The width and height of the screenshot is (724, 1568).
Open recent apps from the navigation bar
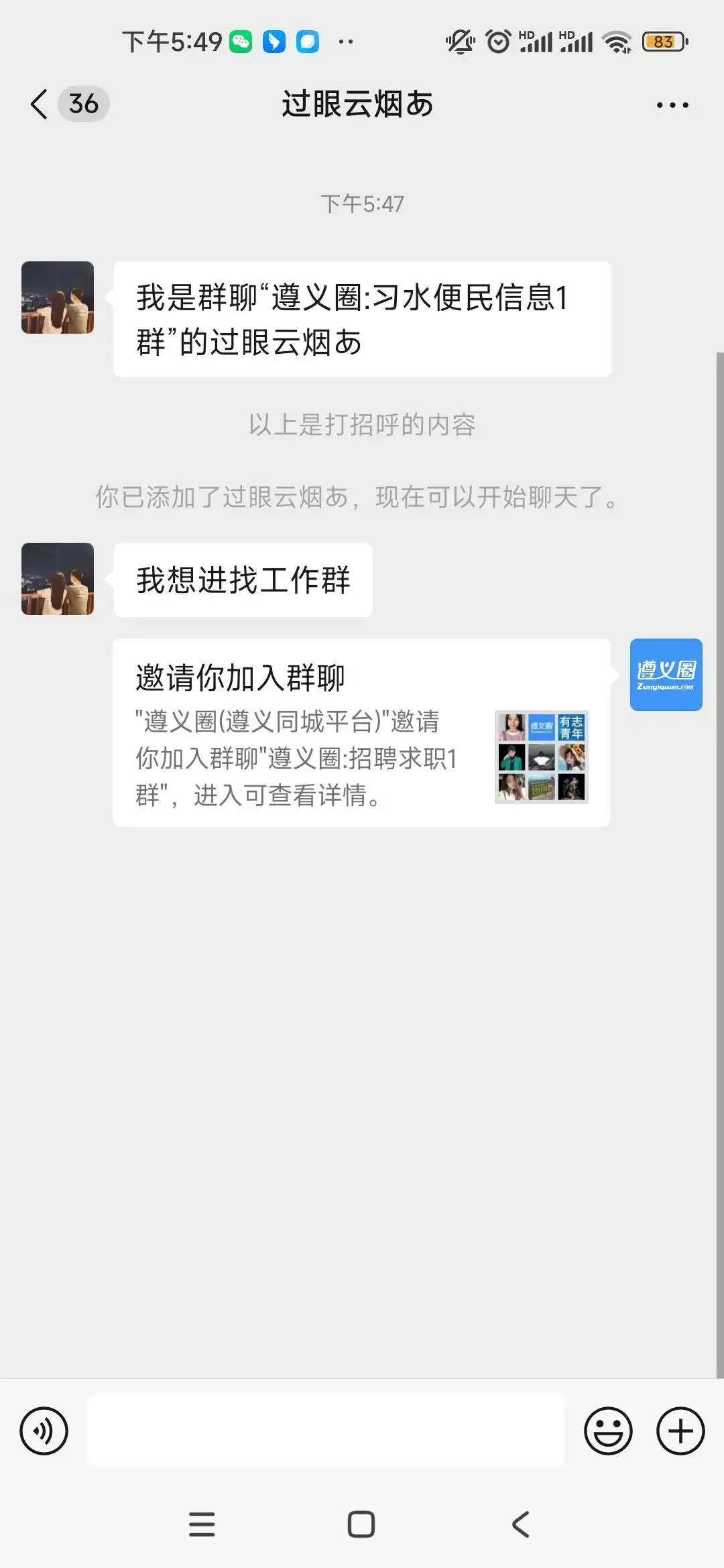tap(202, 1524)
